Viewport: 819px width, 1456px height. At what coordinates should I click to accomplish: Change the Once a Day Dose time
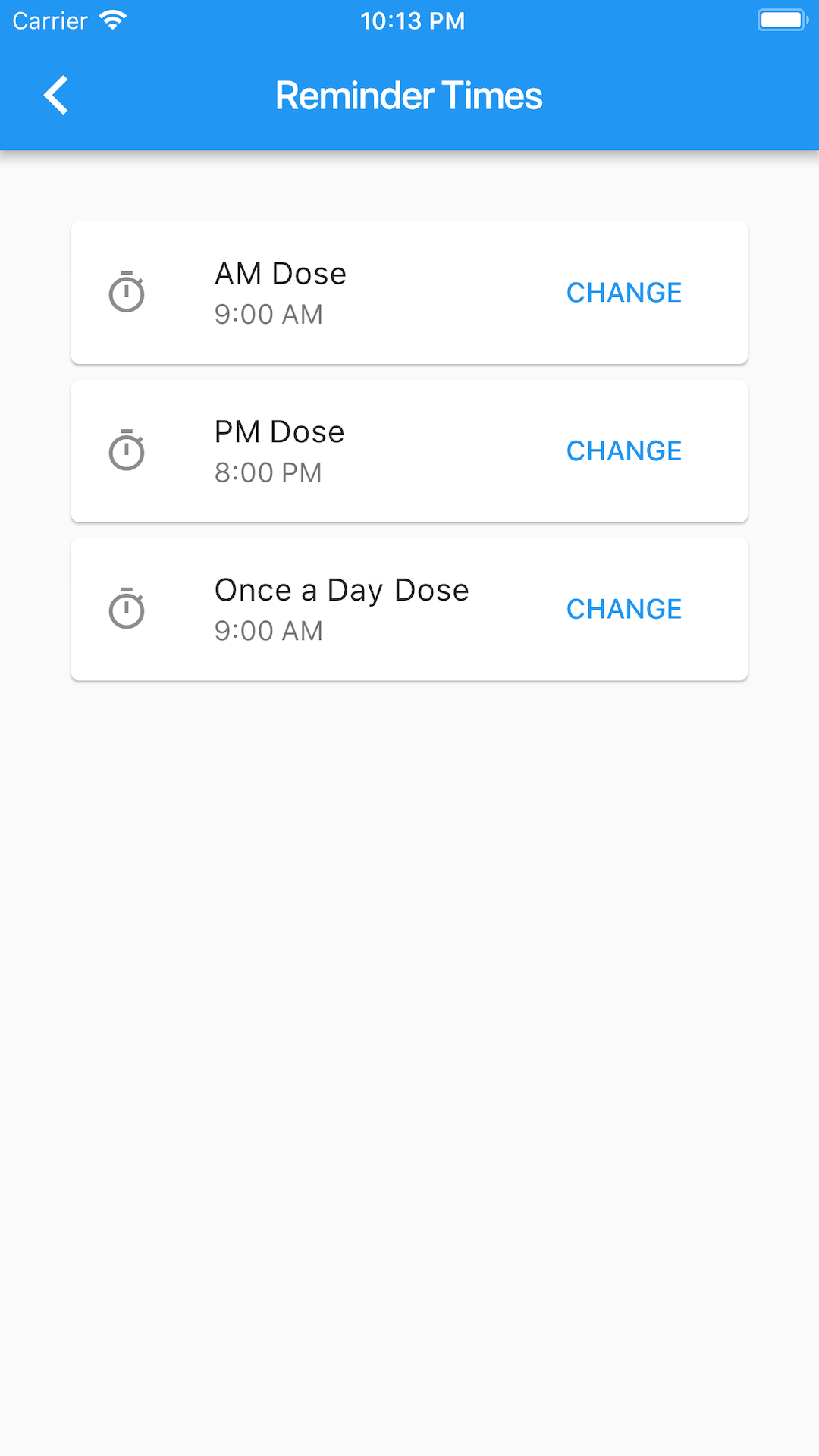pyautogui.click(x=624, y=610)
